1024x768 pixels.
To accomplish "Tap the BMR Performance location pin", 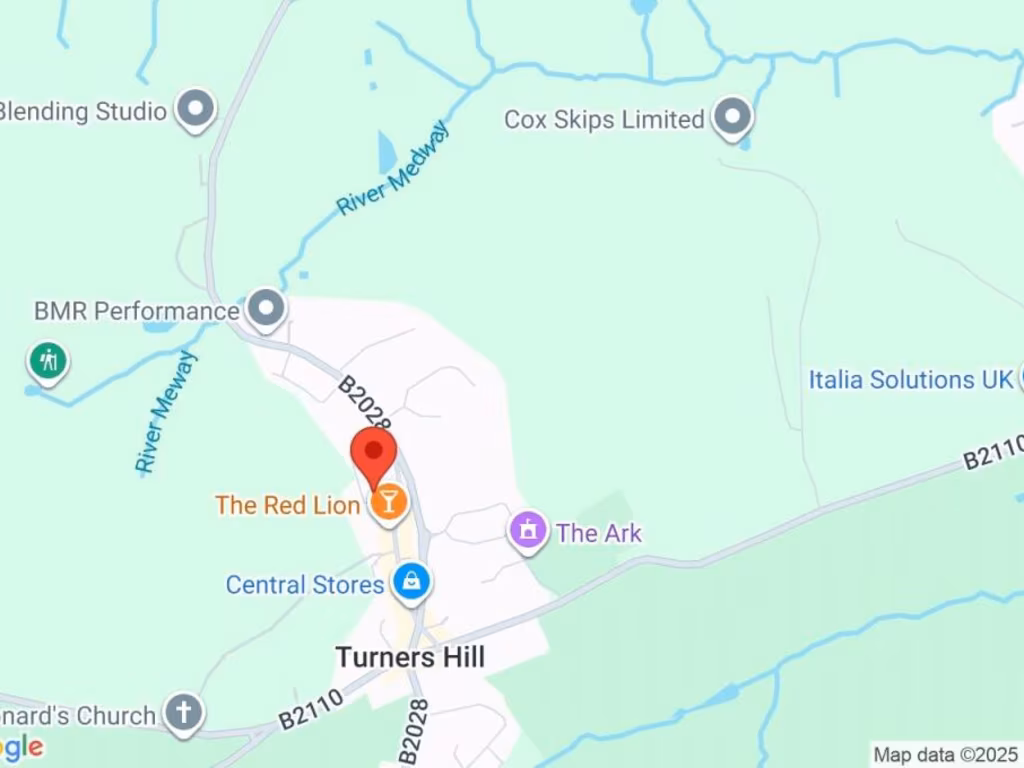I will [x=266, y=308].
